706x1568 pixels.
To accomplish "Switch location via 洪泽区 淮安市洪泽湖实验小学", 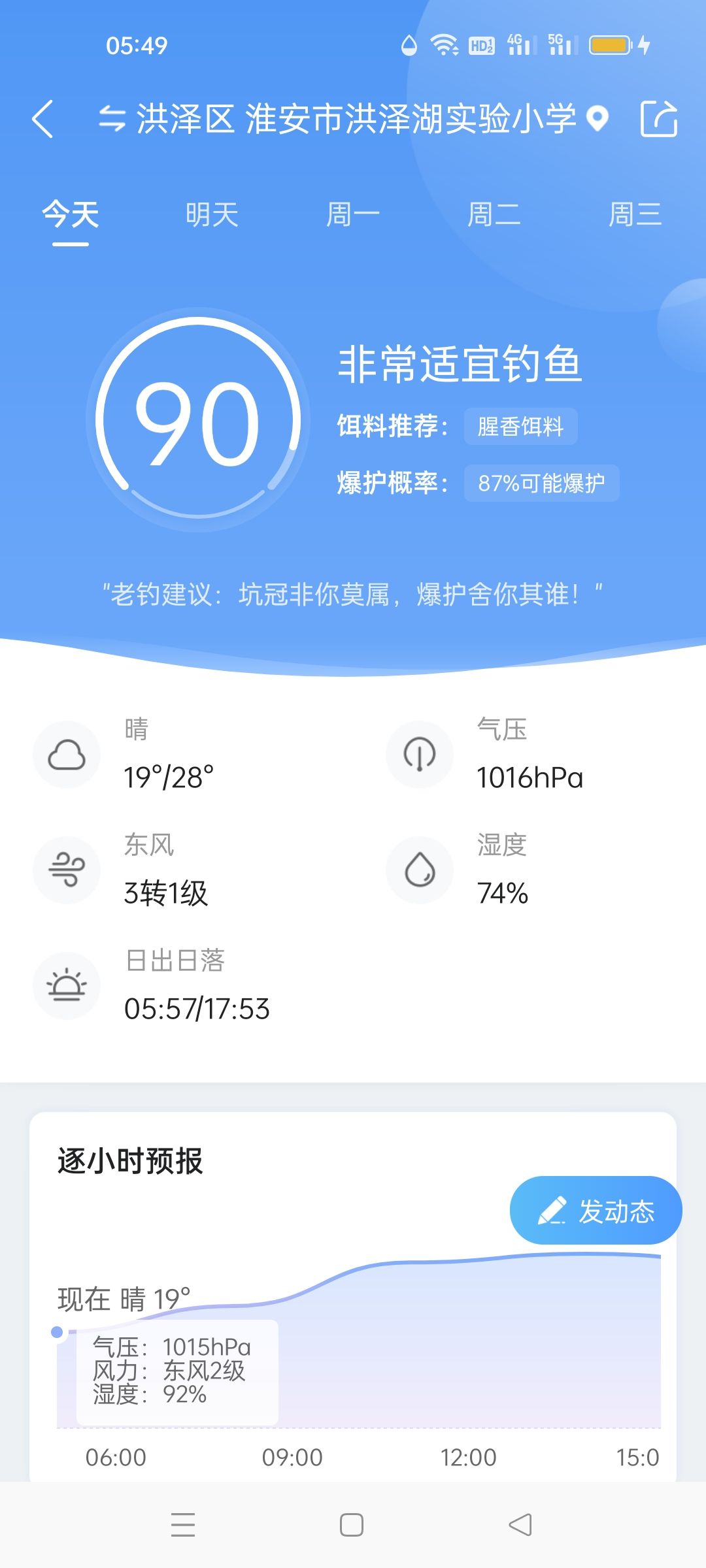I will coord(354,119).
